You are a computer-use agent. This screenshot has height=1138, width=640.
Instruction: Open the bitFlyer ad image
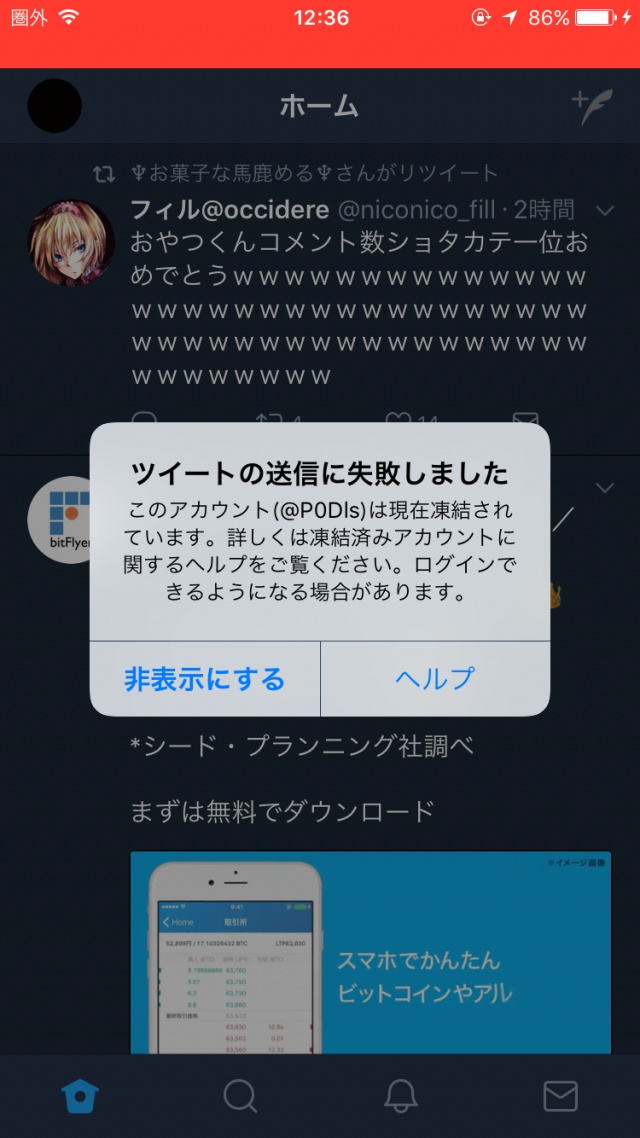coord(370,950)
